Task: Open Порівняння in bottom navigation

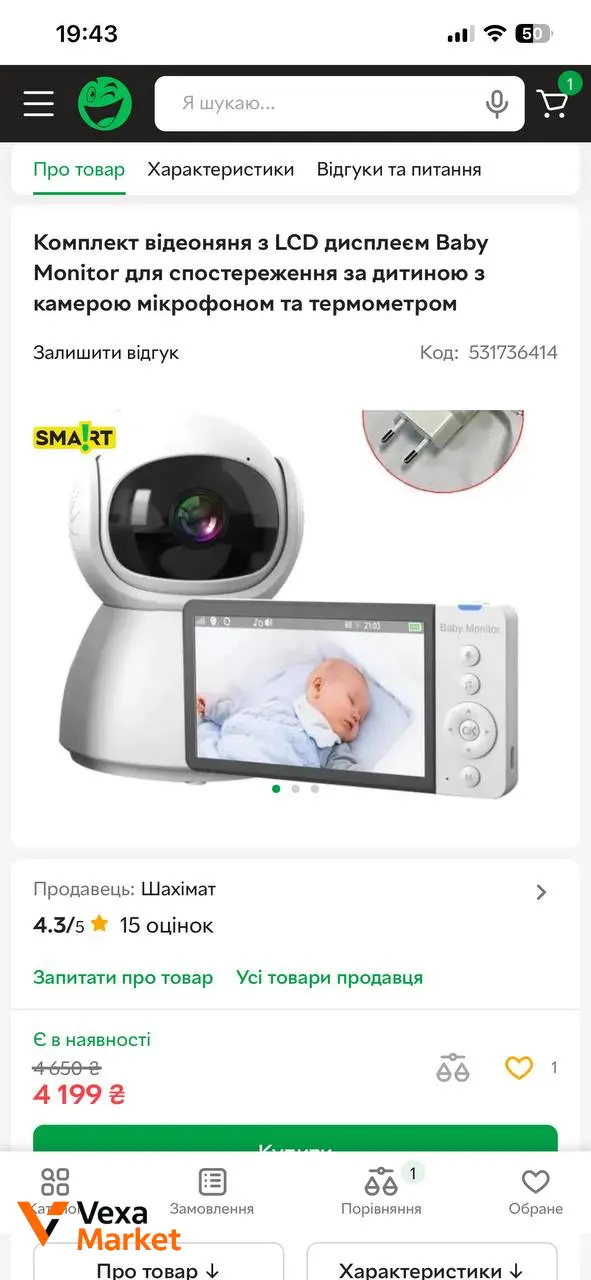Action: pos(381,1192)
